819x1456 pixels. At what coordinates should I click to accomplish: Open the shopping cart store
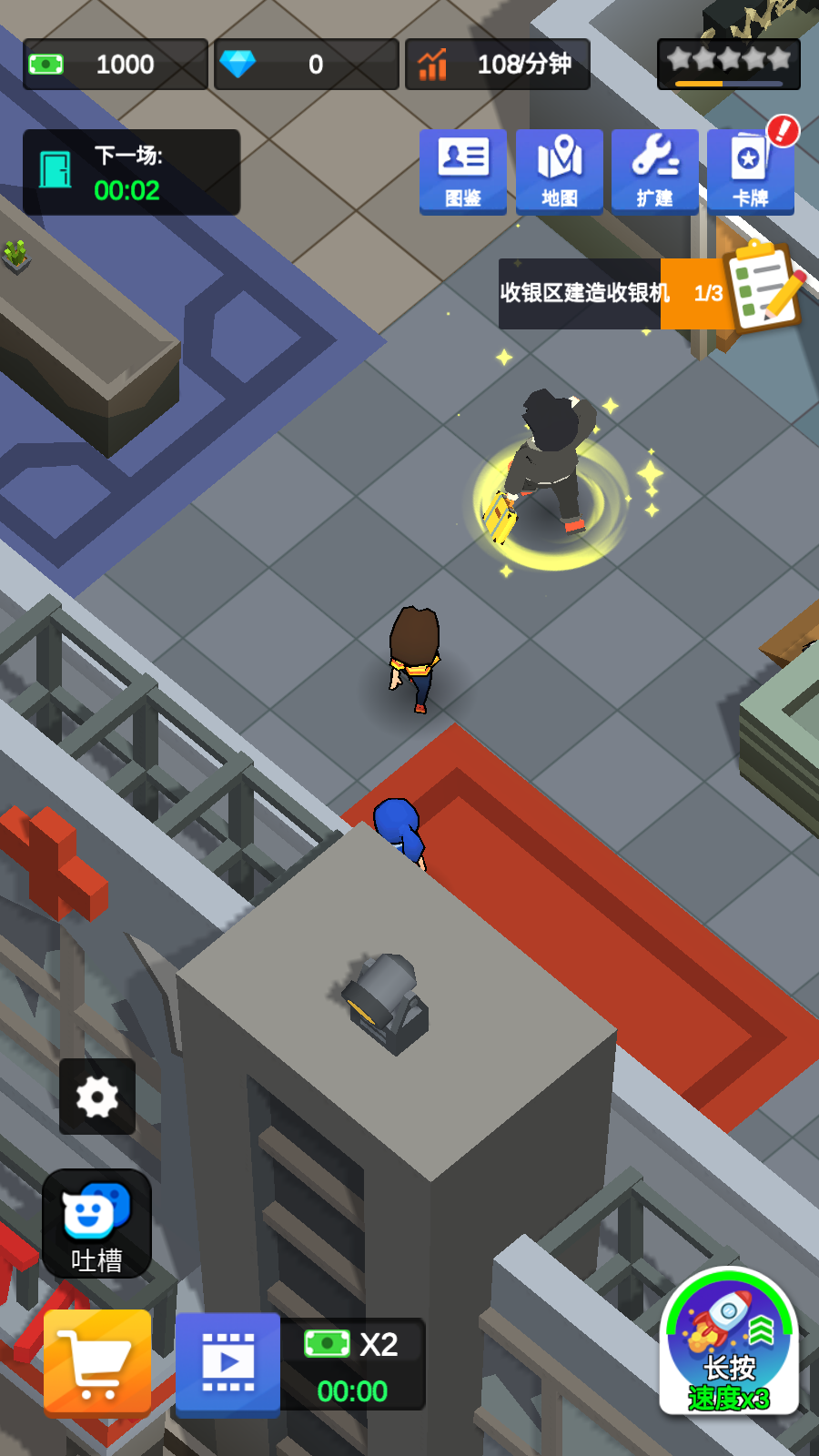(x=97, y=1362)
